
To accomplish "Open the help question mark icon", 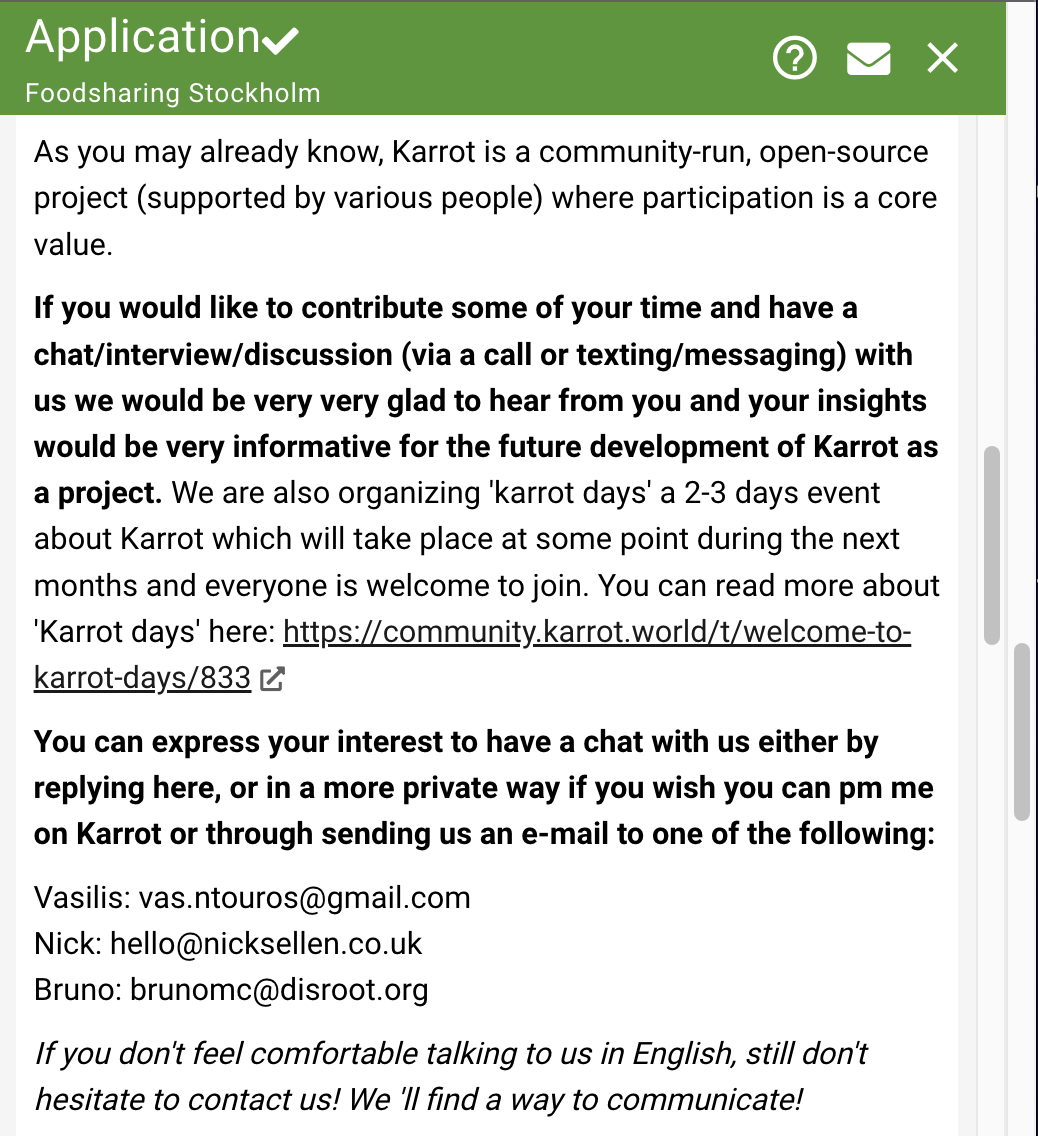I will (x=795, y=59).
